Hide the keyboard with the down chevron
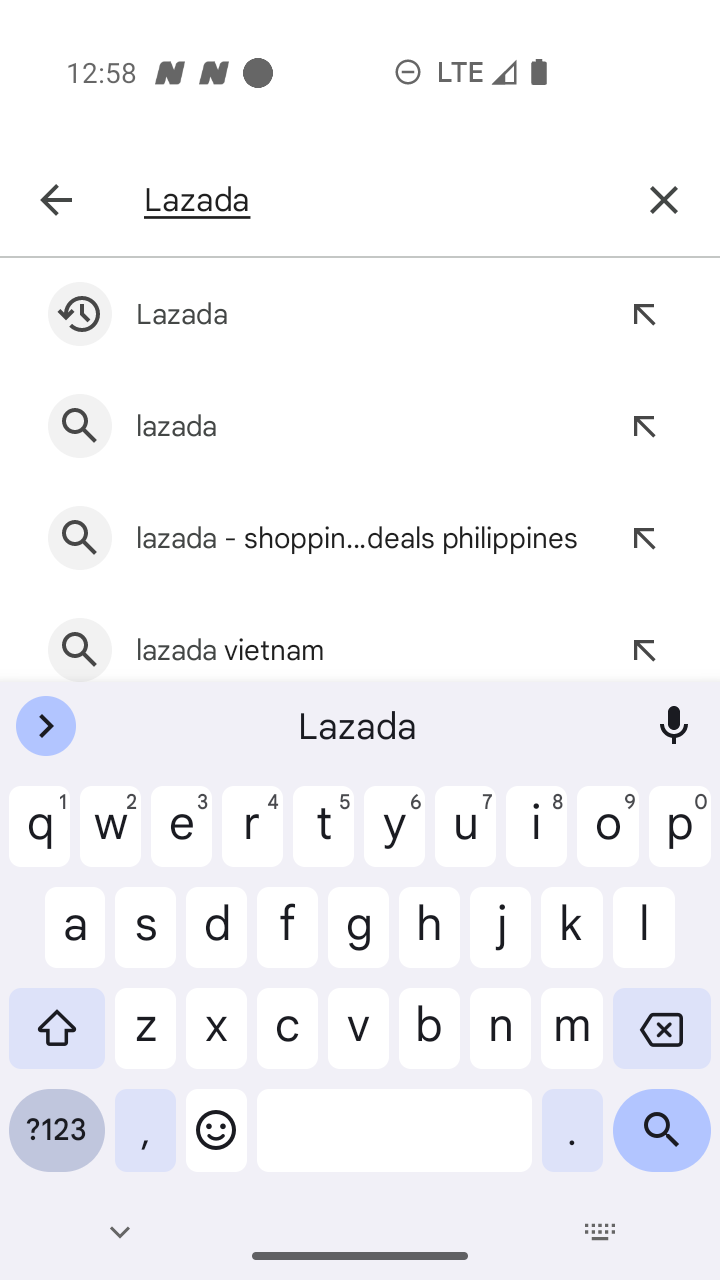720x1280 pixels. tap(120, 1232)
